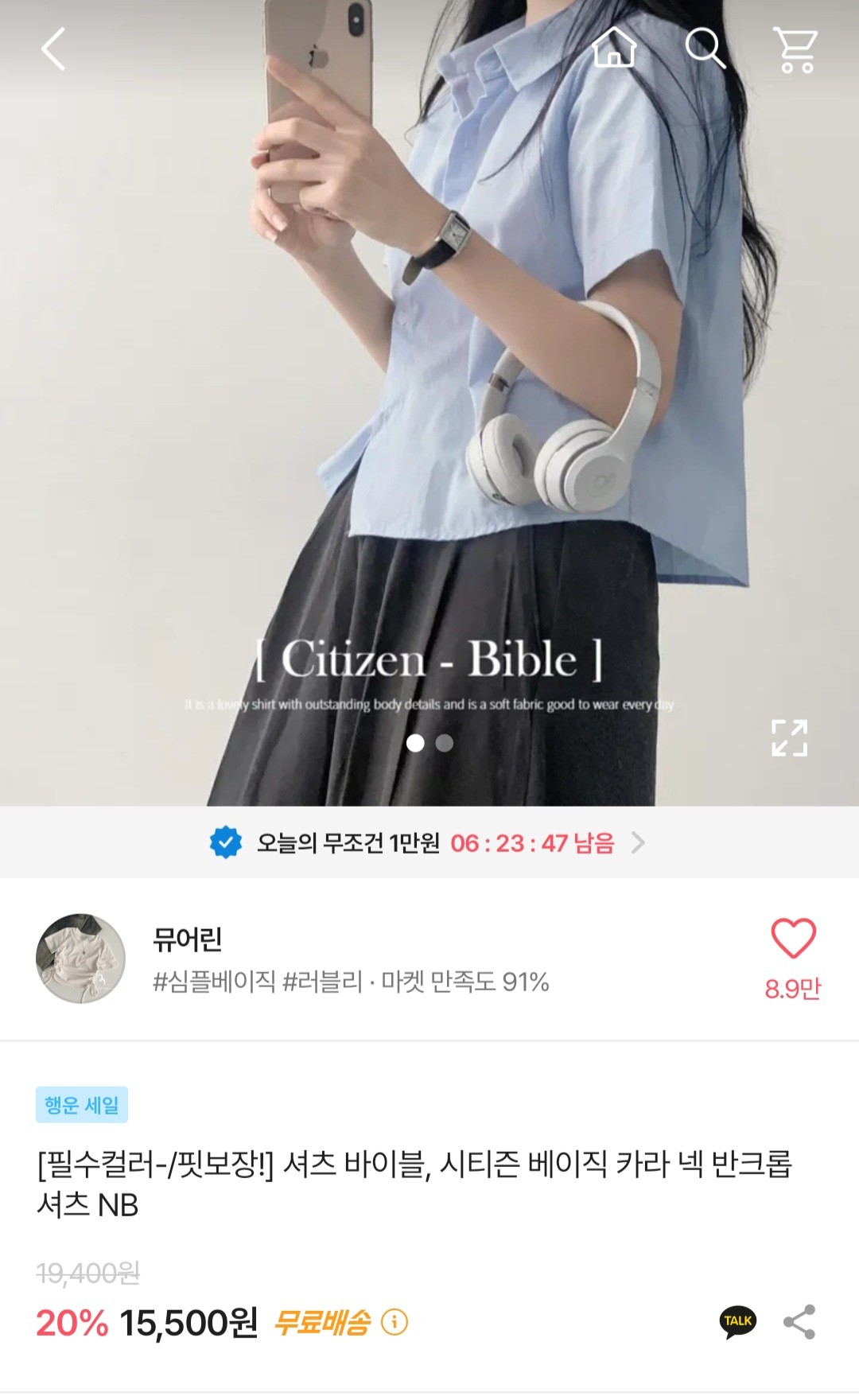859x1400 pixels.
Task: Show free shipping info icon
Action: coord(395,1322)
